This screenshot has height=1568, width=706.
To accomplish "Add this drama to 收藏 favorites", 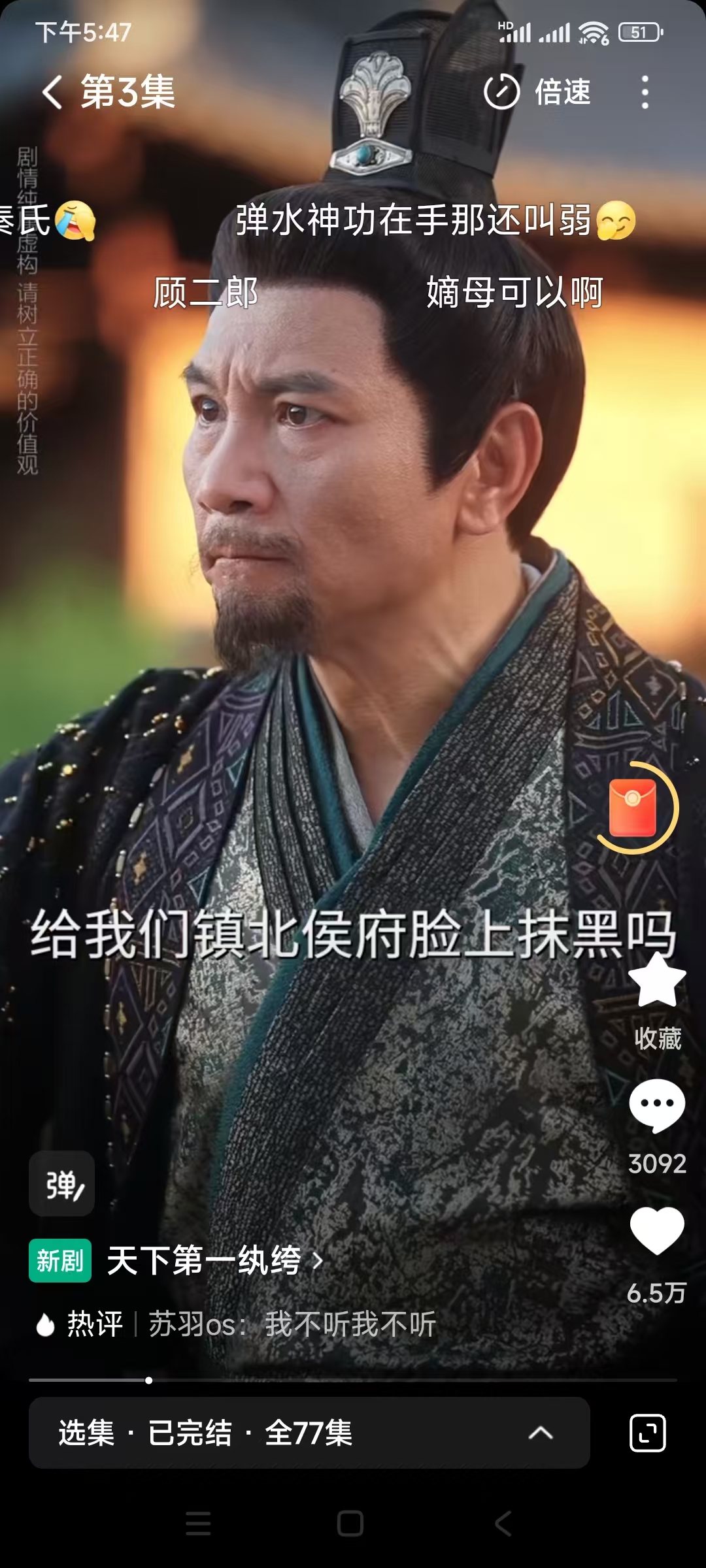I will click(x=656, y=980).
